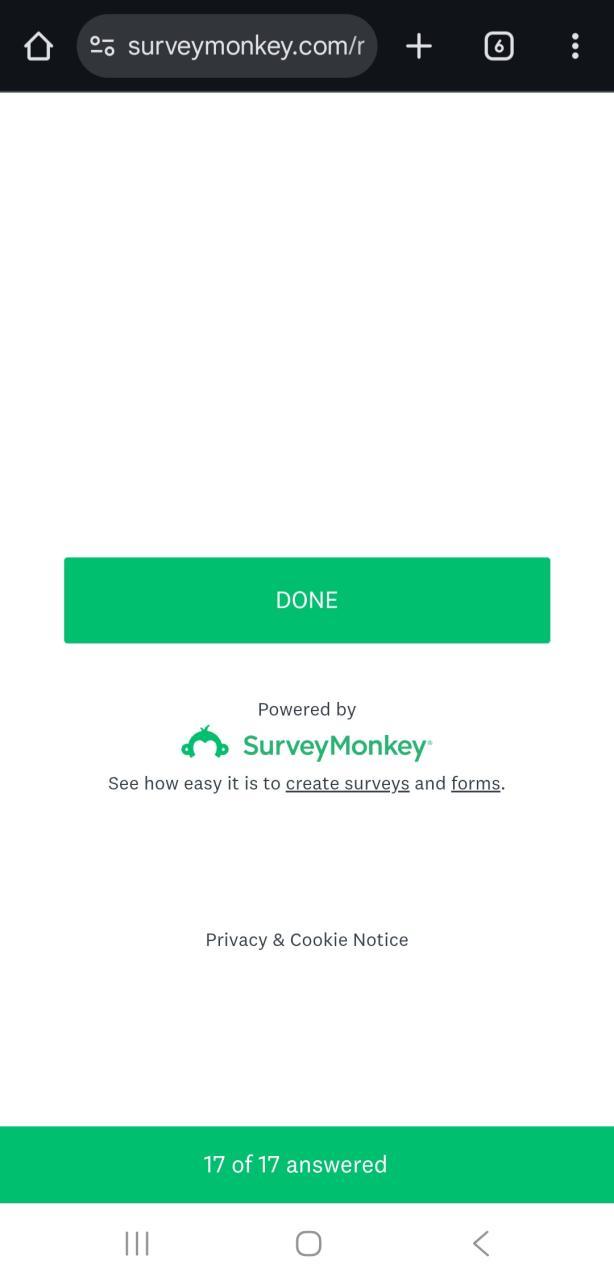The width and height of the screenshot is (614, 1280).
Task: Tap the surveymonkey.com address bar
Action: coord(245,46)
